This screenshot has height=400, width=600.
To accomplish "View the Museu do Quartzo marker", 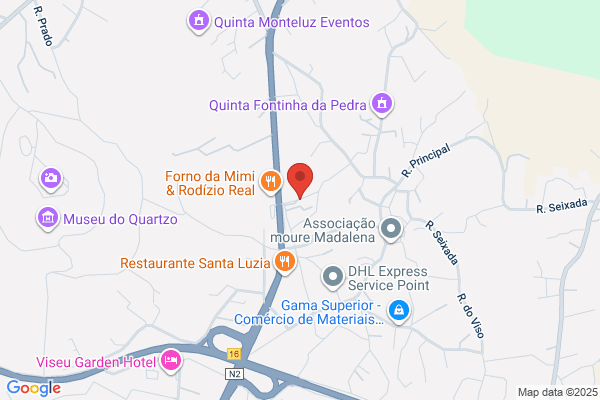I will (x=48, y=219).
